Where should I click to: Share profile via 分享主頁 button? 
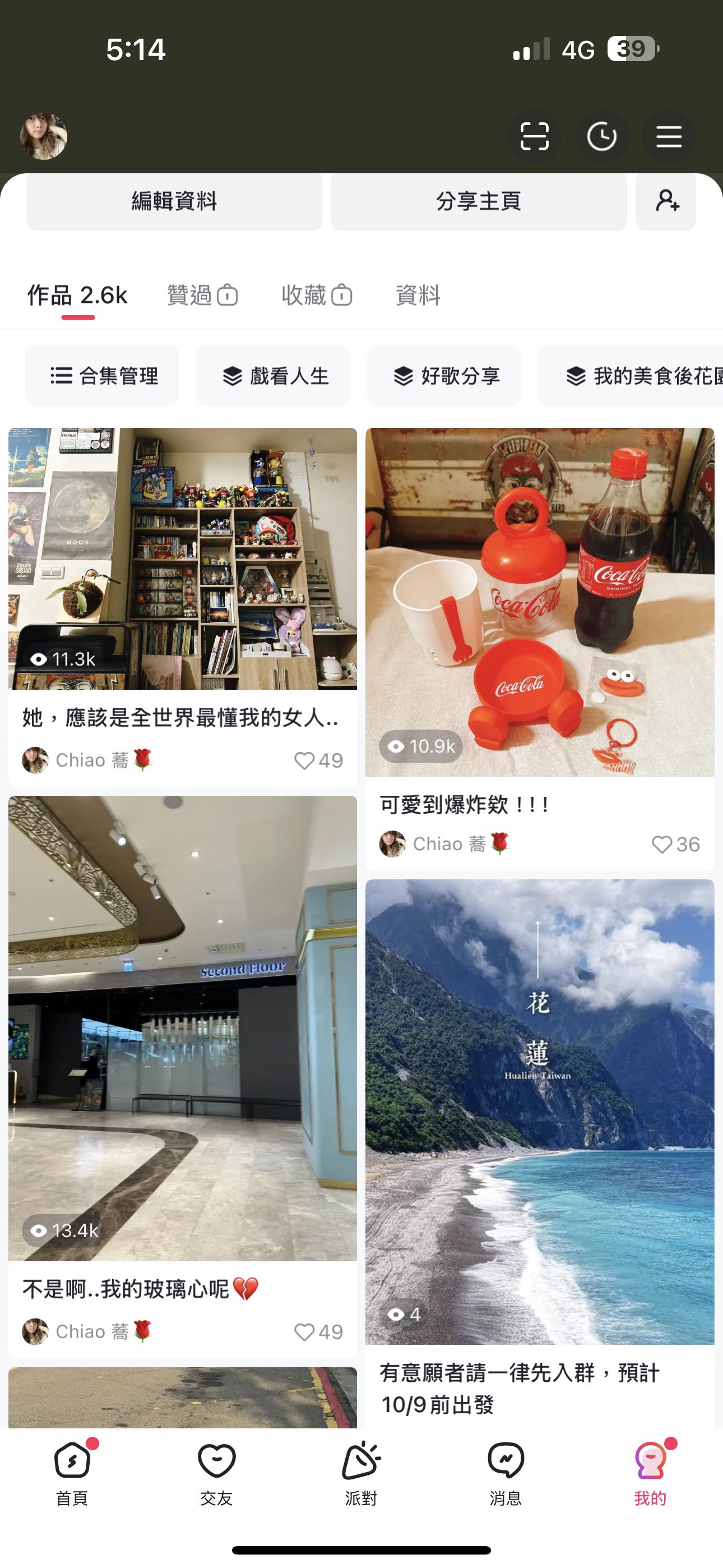tap(478, 201)
